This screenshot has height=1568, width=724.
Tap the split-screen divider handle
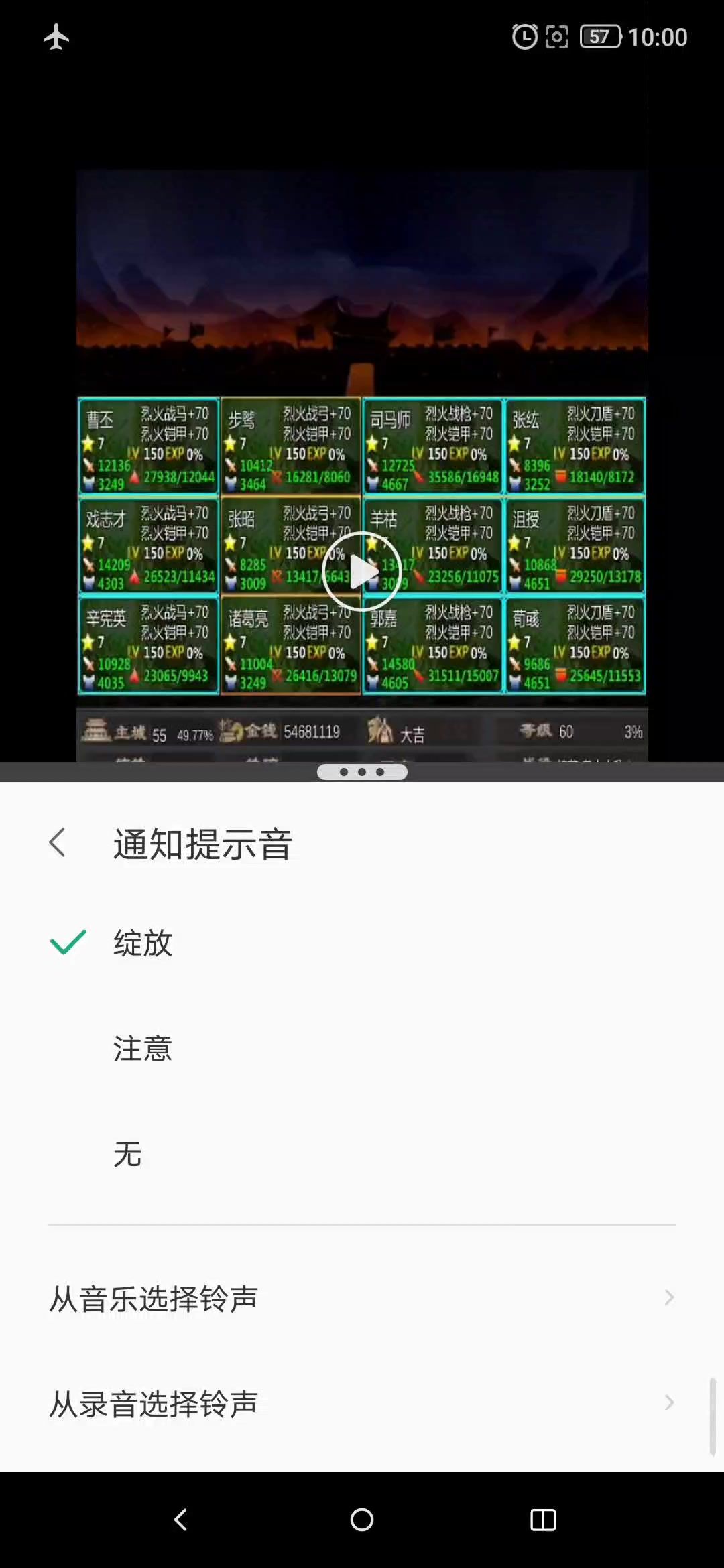[x=362, y=772]
